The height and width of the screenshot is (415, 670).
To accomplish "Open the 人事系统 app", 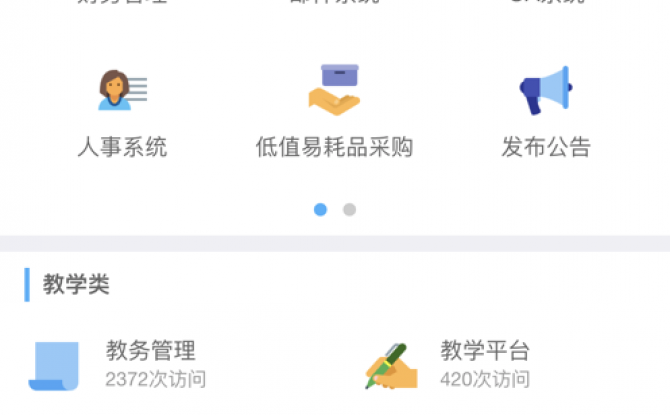I will click(122, 110).
